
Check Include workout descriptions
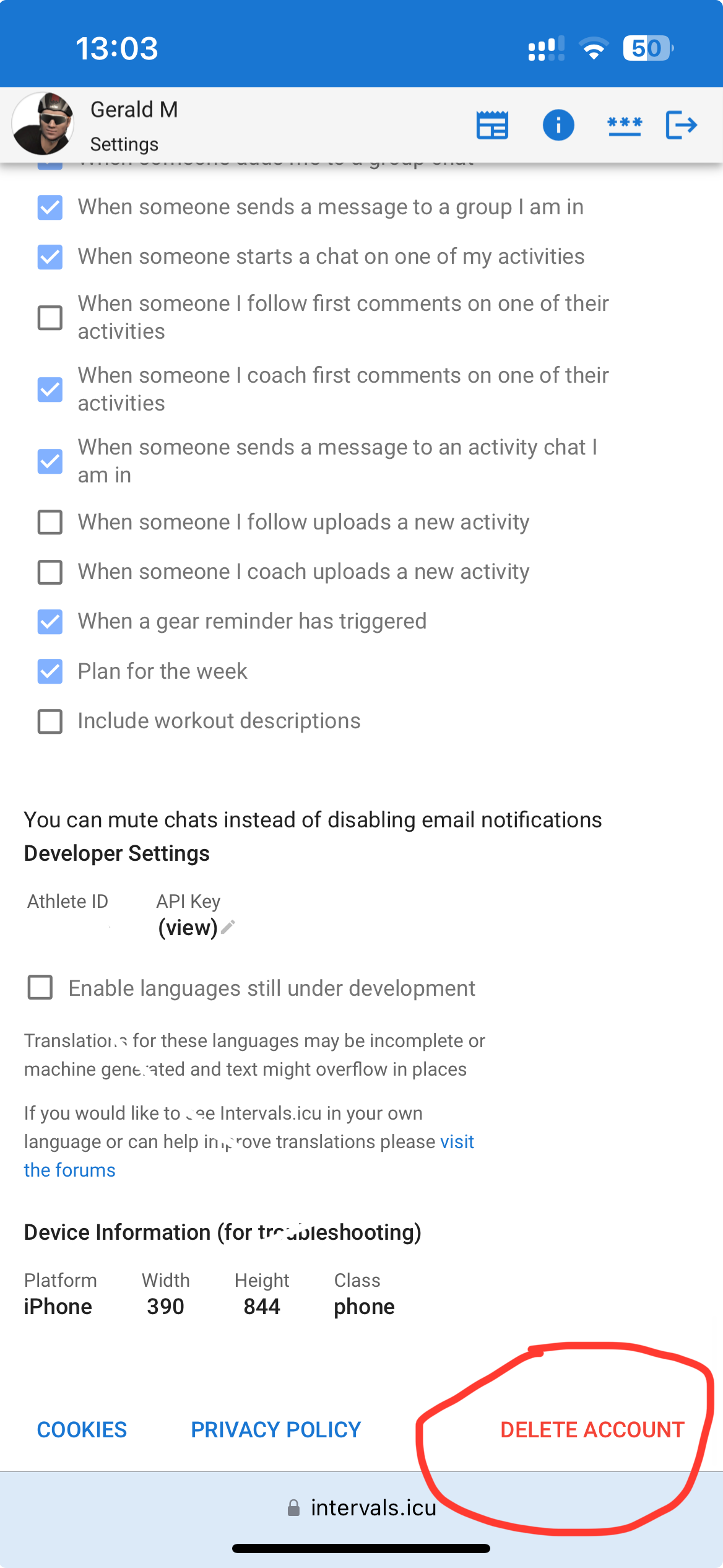pyautogui.click(x=50, y=721)
